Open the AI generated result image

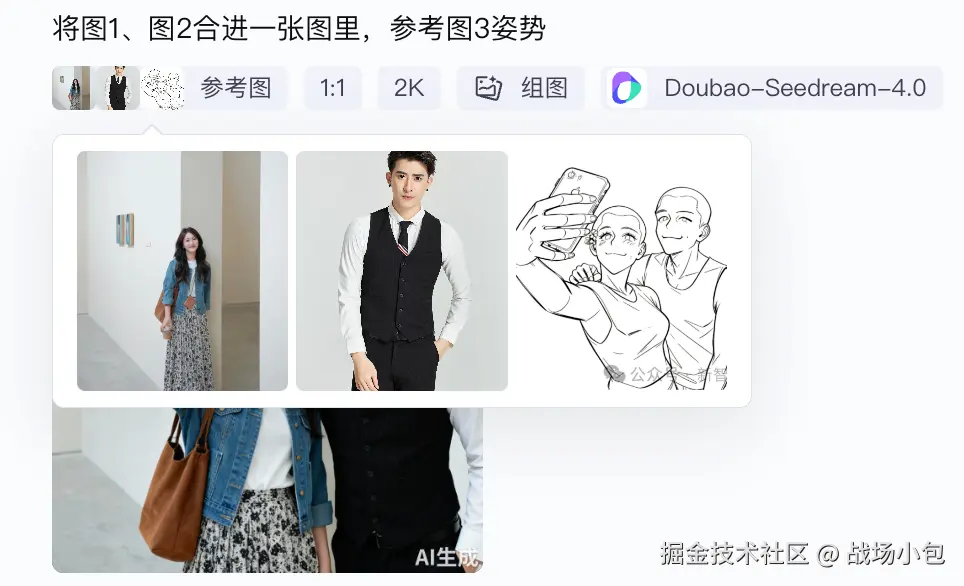267,490
